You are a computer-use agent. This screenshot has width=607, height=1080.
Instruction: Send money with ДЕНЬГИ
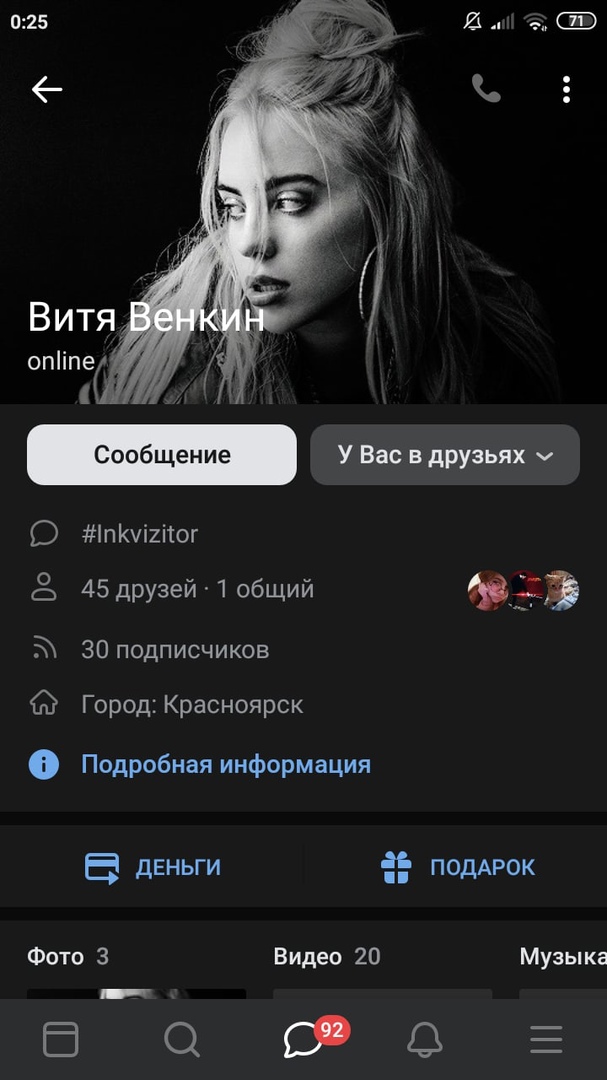point(153,867)
